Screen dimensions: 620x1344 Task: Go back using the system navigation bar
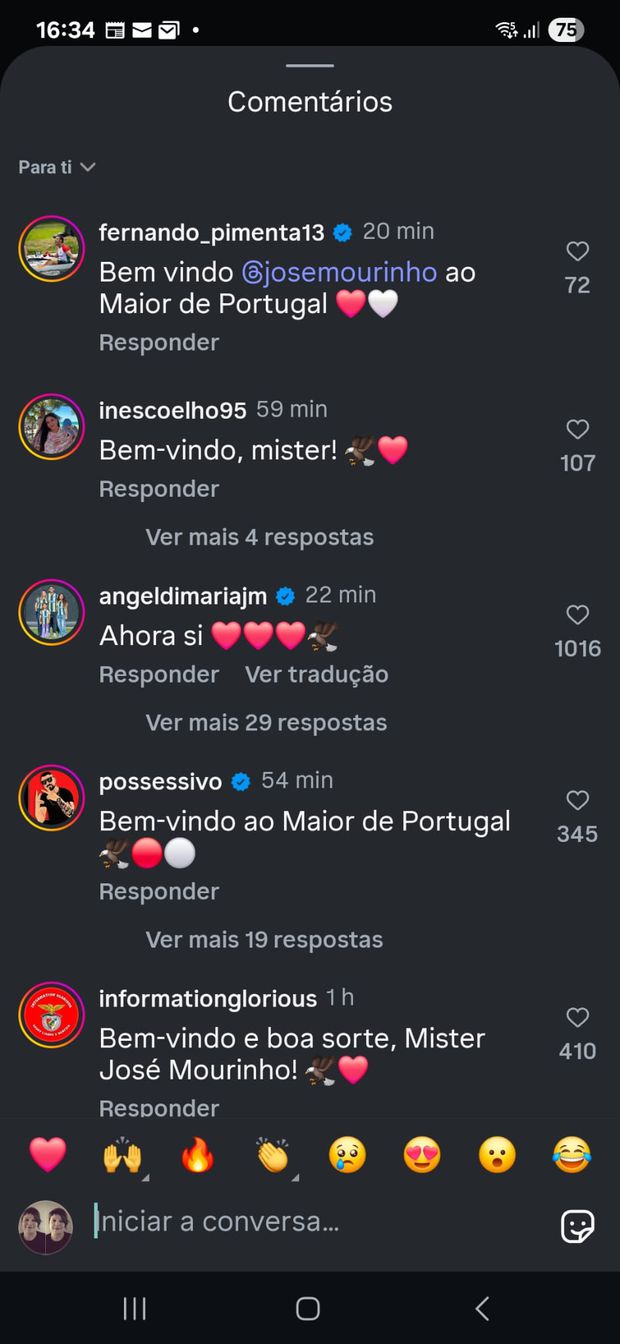[482, 1308]
